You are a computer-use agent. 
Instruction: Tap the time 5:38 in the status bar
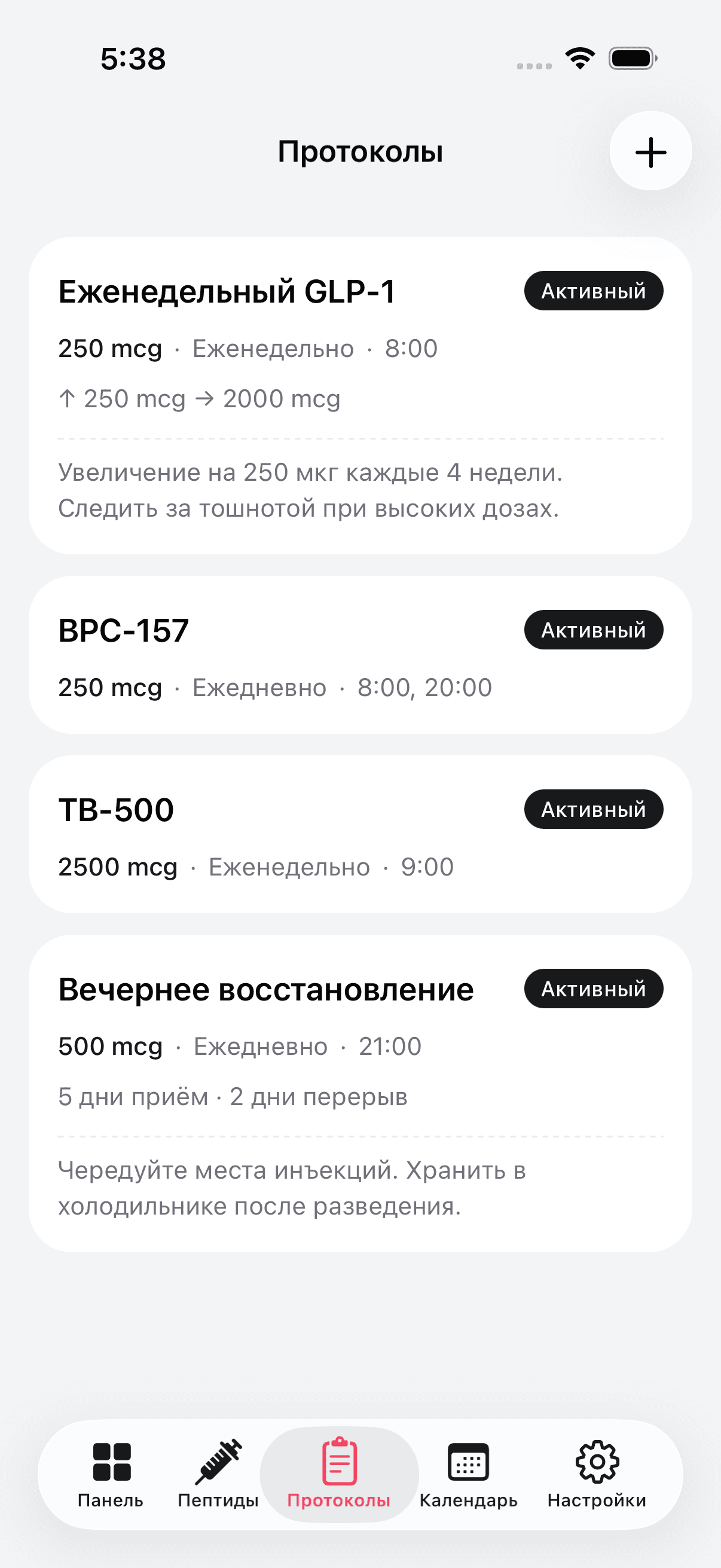pyautogui.click(x=133, y=57)
